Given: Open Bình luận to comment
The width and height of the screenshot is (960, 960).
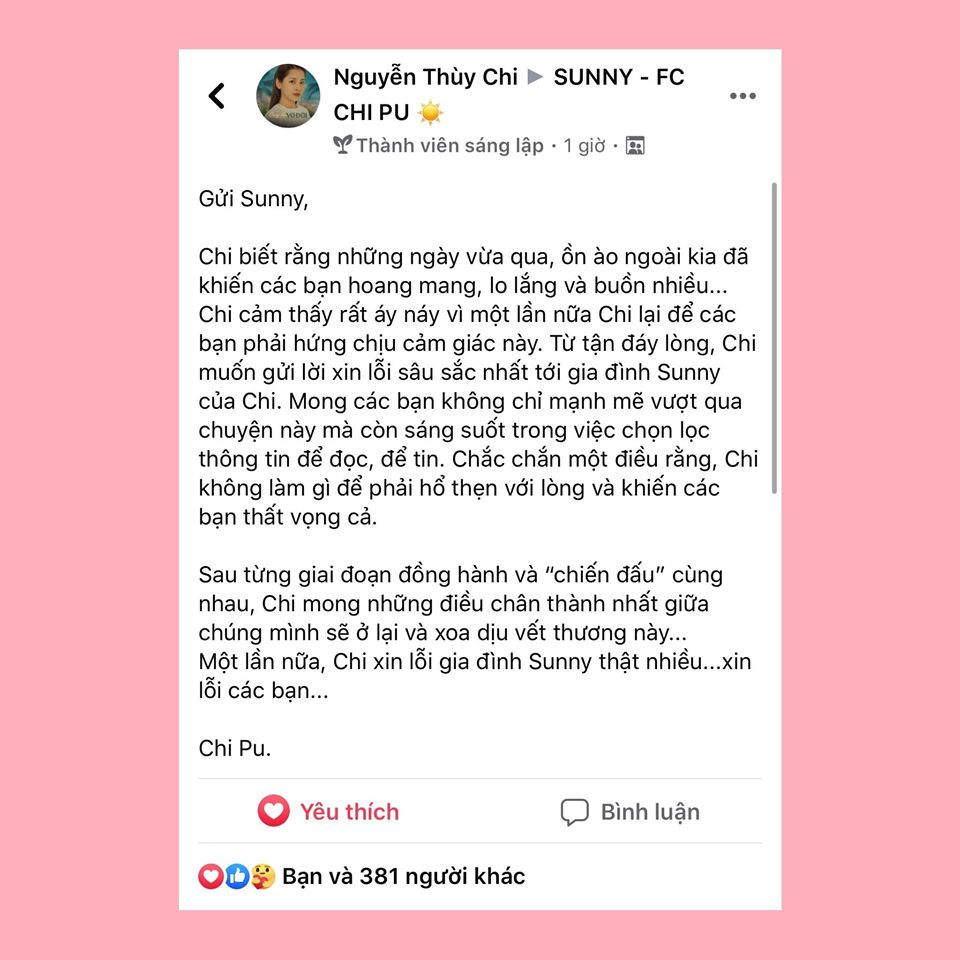Looking at the screenshot, I should tap(630, 812).
